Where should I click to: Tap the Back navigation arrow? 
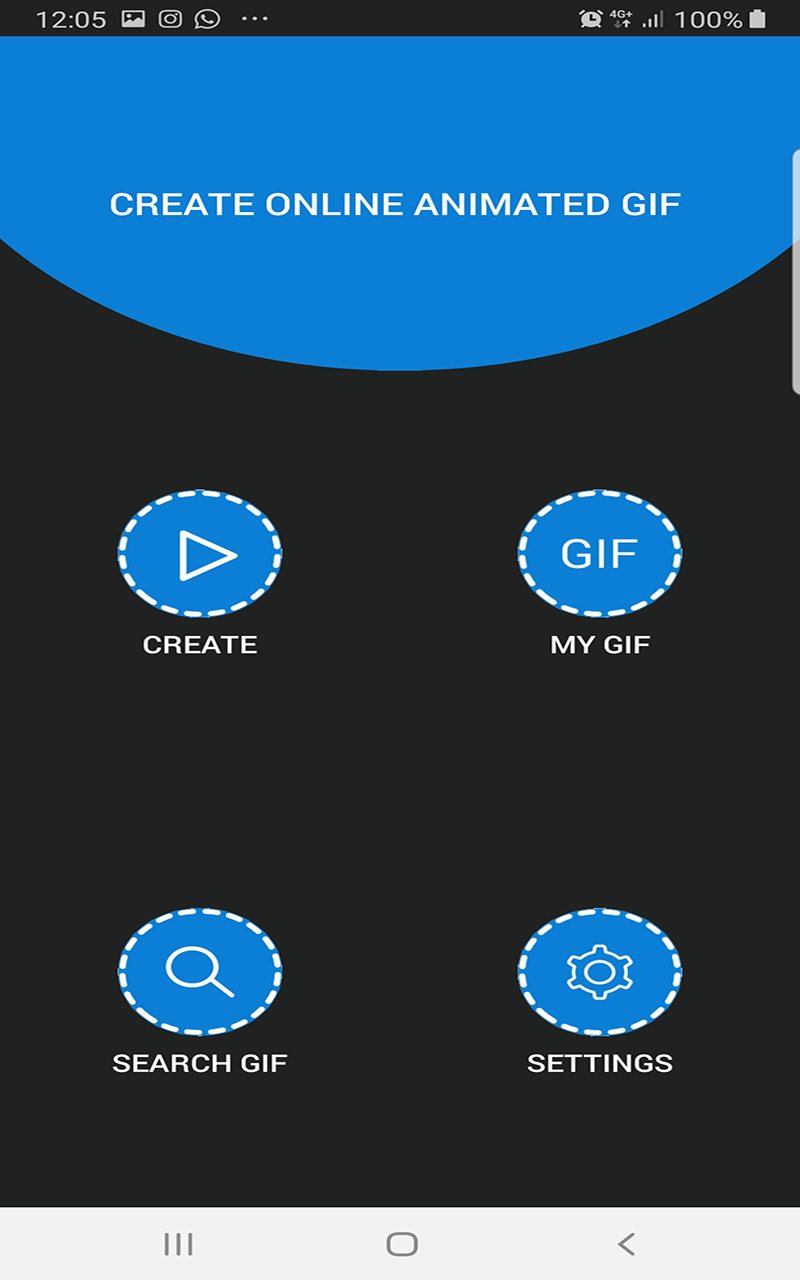point(626,1244)
